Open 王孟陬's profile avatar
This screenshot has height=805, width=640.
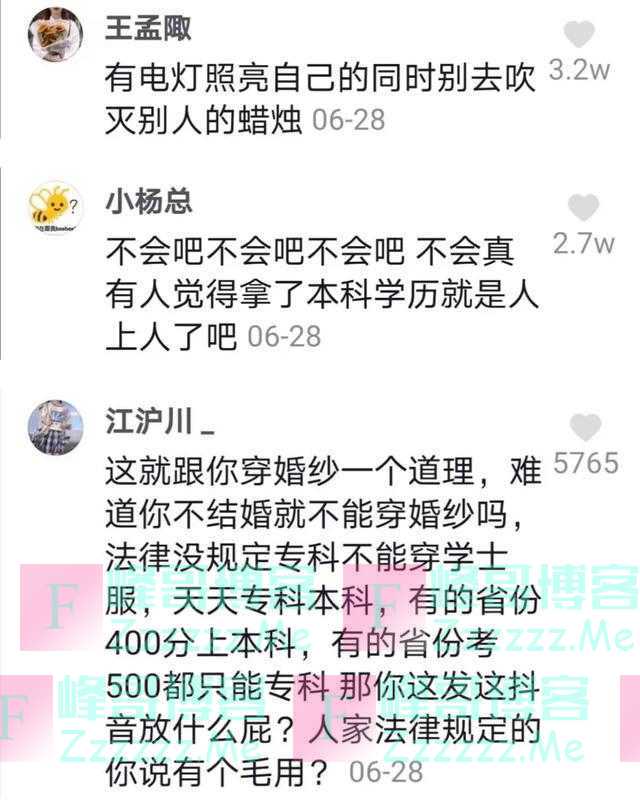click(55, 35)
